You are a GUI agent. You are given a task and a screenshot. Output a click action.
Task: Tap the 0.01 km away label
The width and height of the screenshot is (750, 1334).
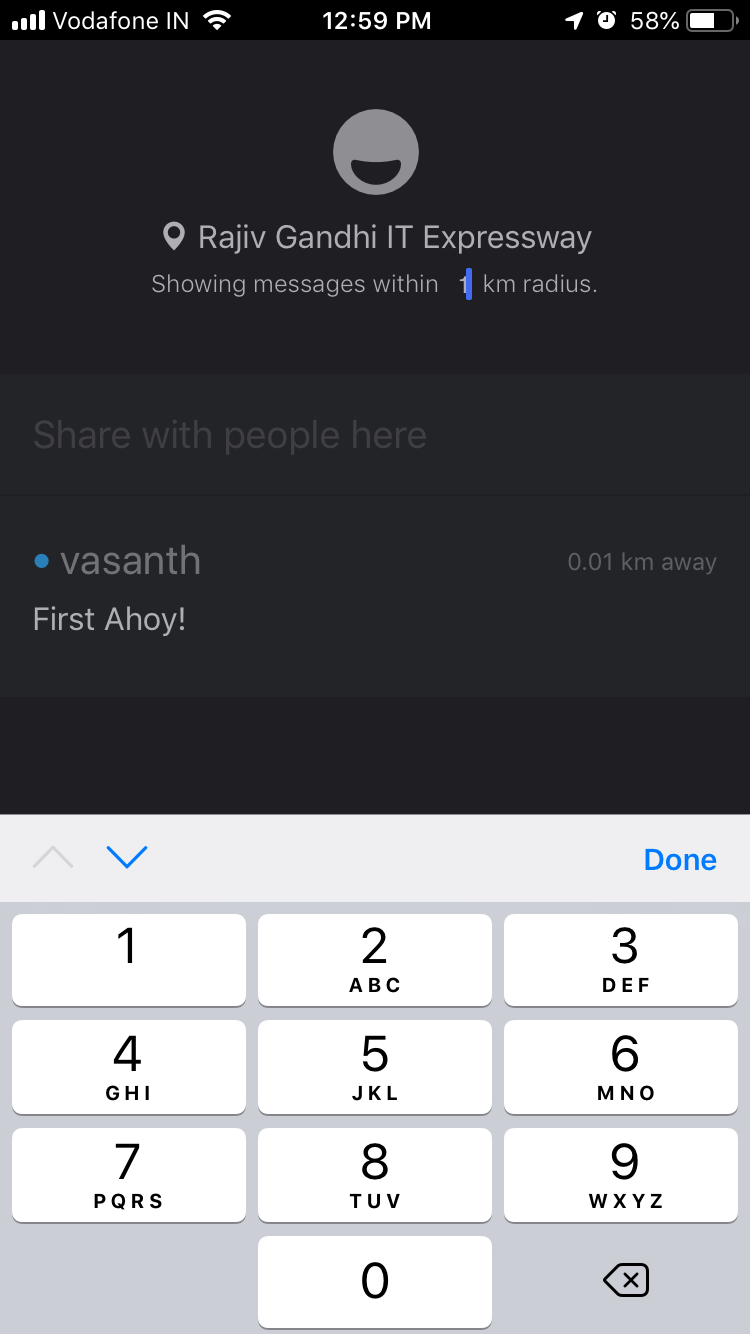[641, 562]
